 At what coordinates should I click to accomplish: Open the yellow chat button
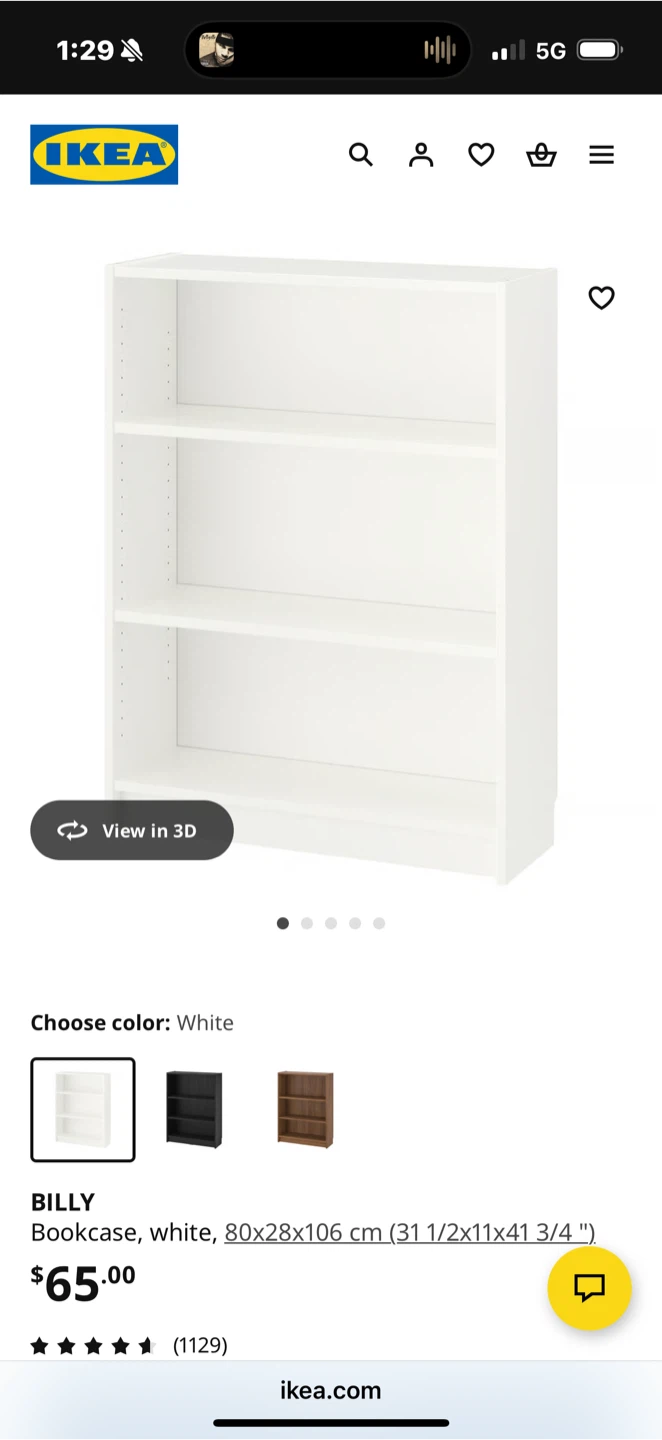(589, 1288)
